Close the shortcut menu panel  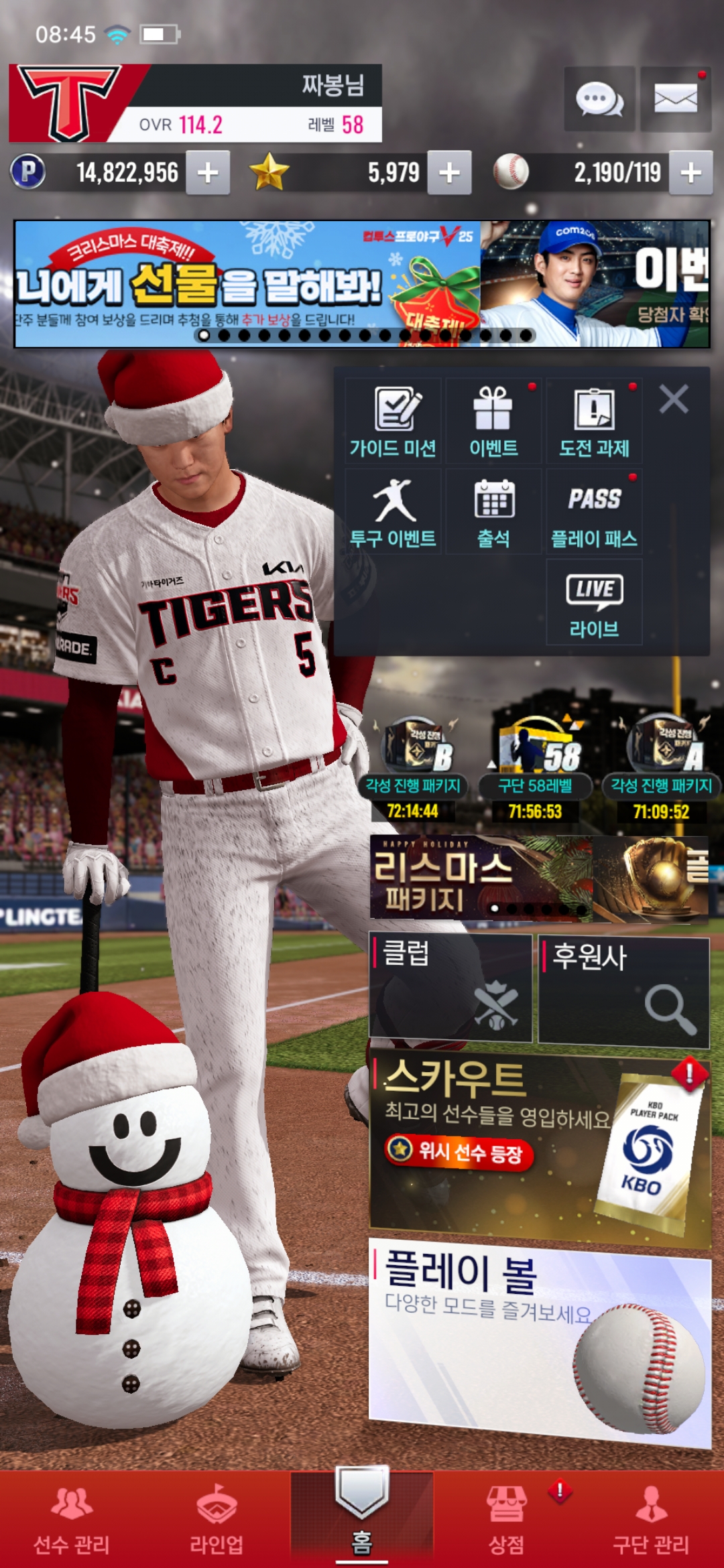click(x=673, y=399)
